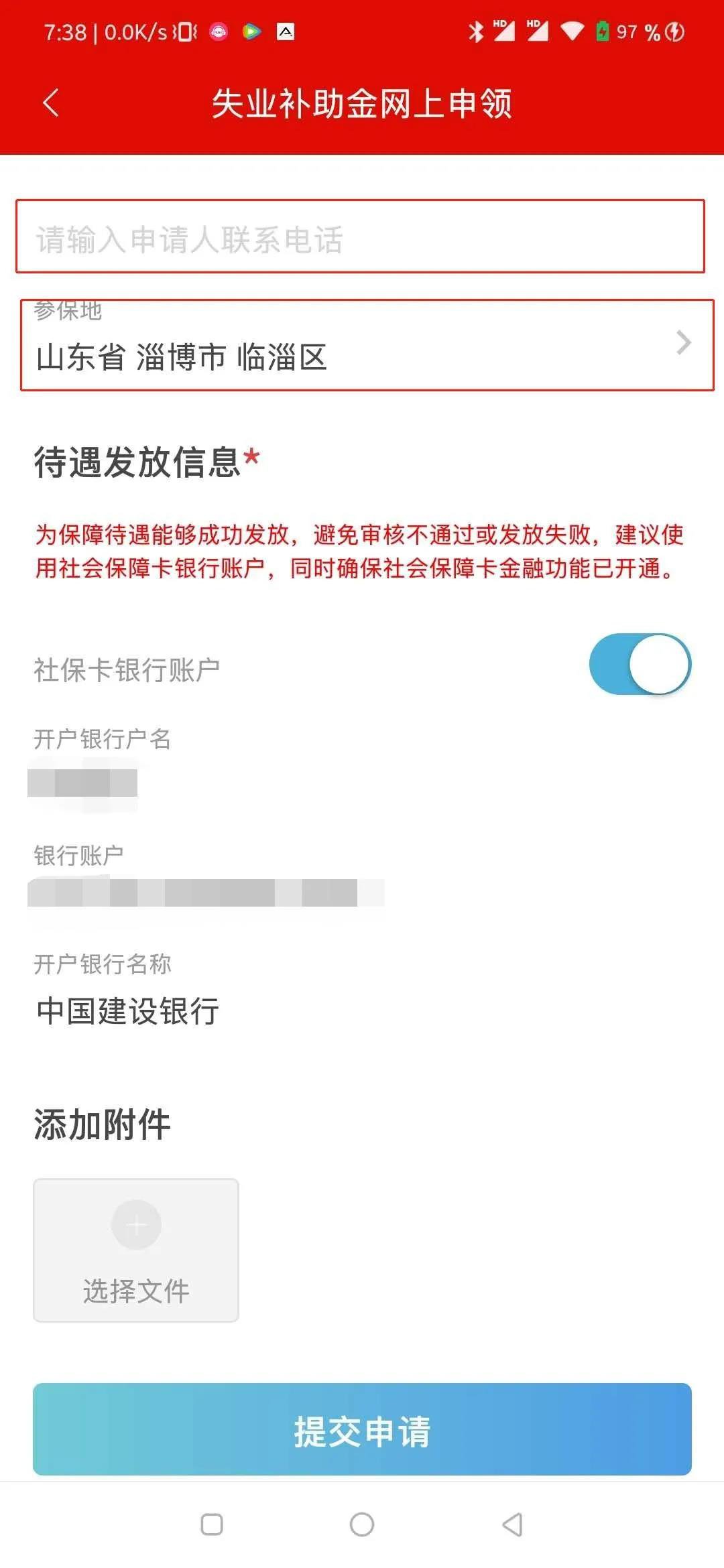
Task: Open the 参保地 location picker
Action: pos(366,346)
